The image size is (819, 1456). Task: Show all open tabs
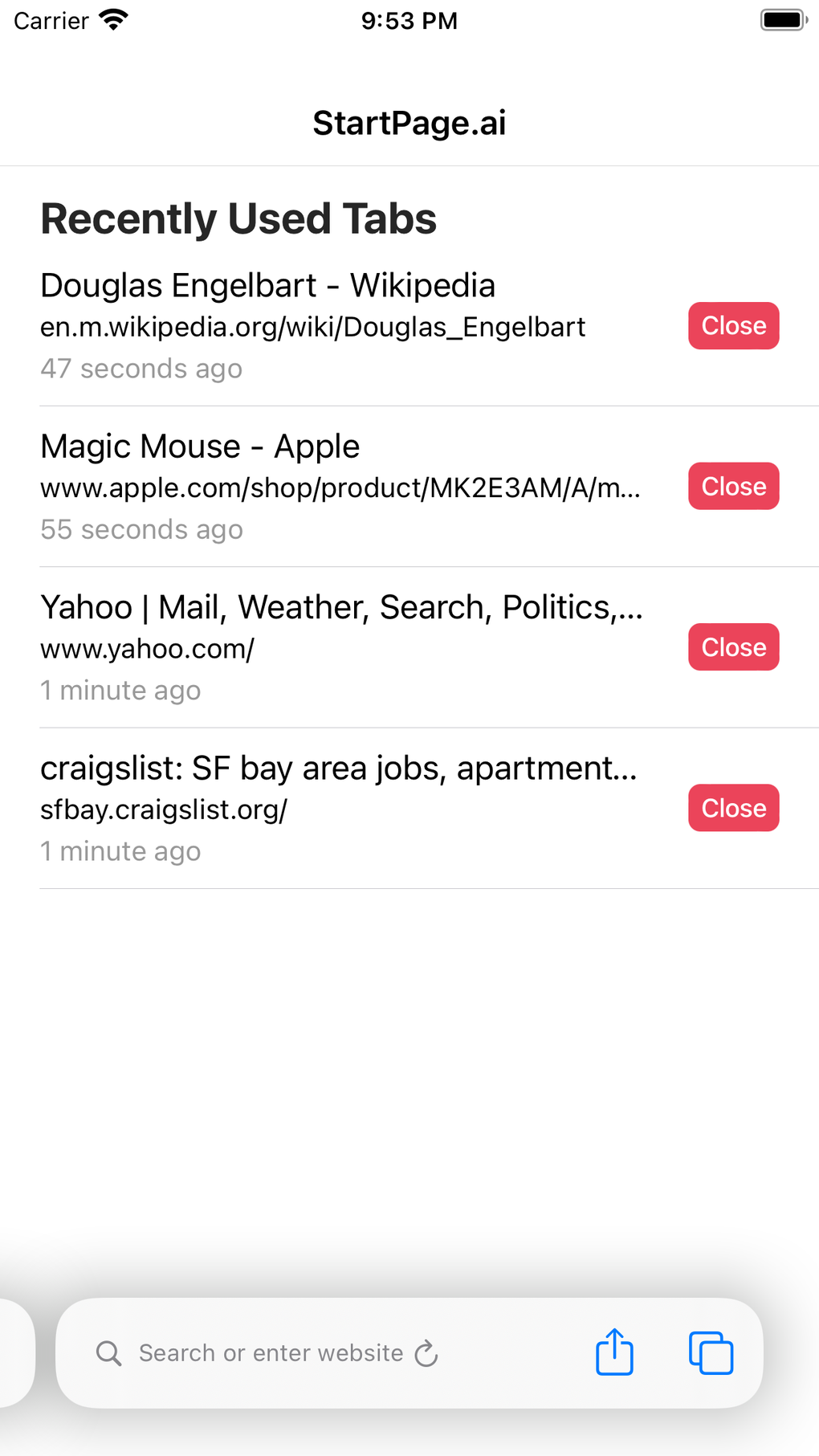[x=711, y=1353]
